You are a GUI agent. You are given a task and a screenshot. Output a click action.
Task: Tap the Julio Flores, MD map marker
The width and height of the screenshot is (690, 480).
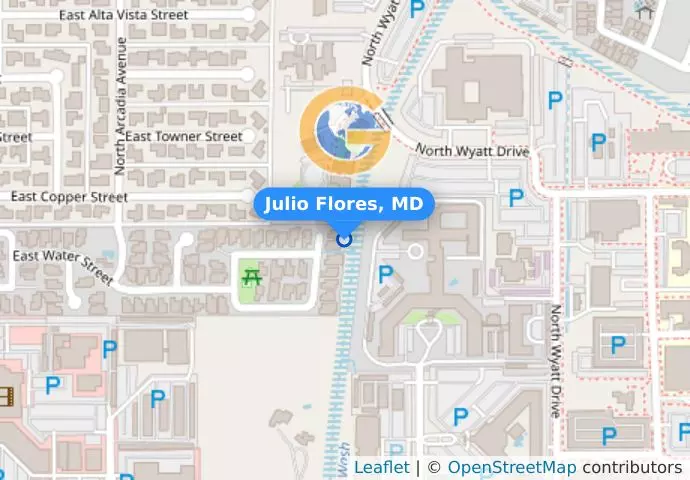[345, 239]
